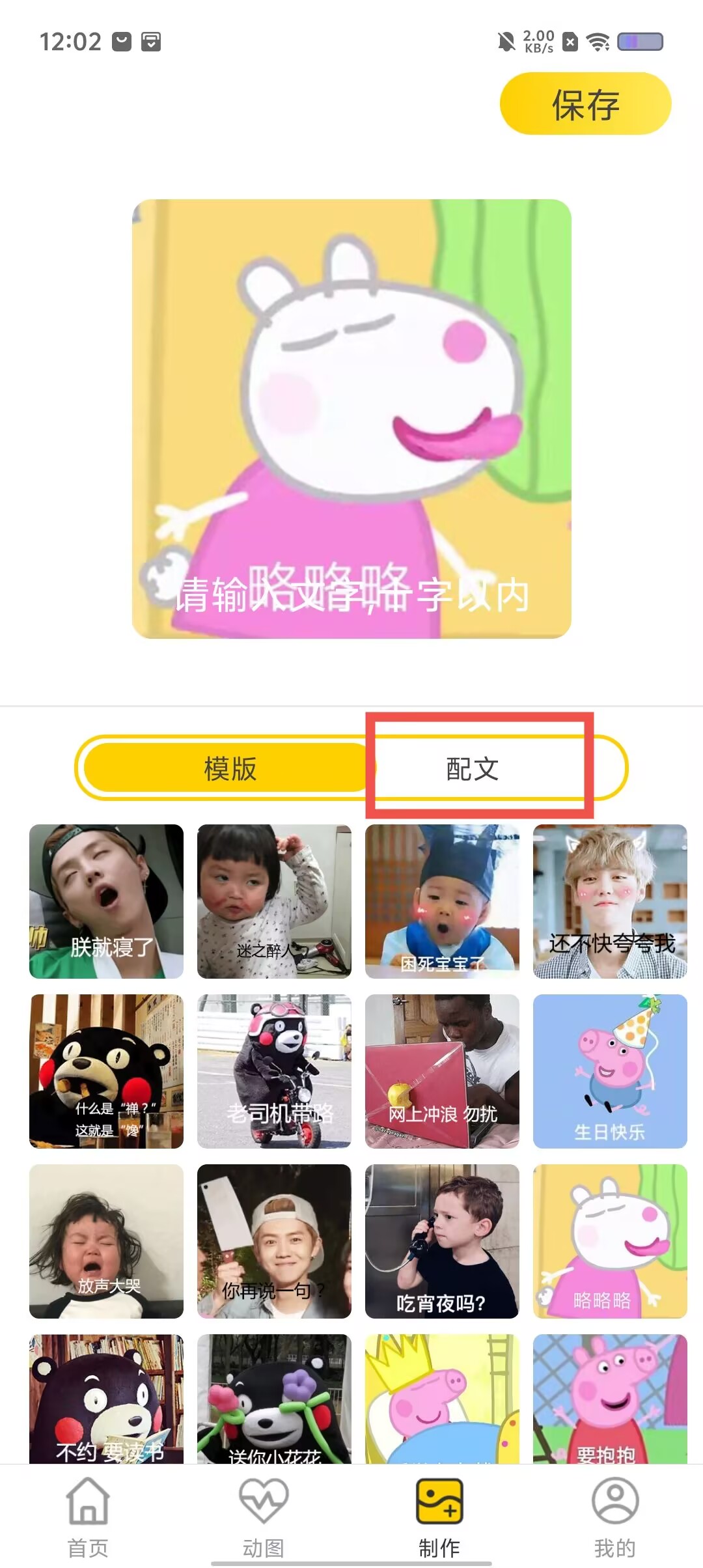The width and height of the screenshot is (703, 1568).
Task: Go to the 首页 tab
Action: click(x=88, y=1516)
